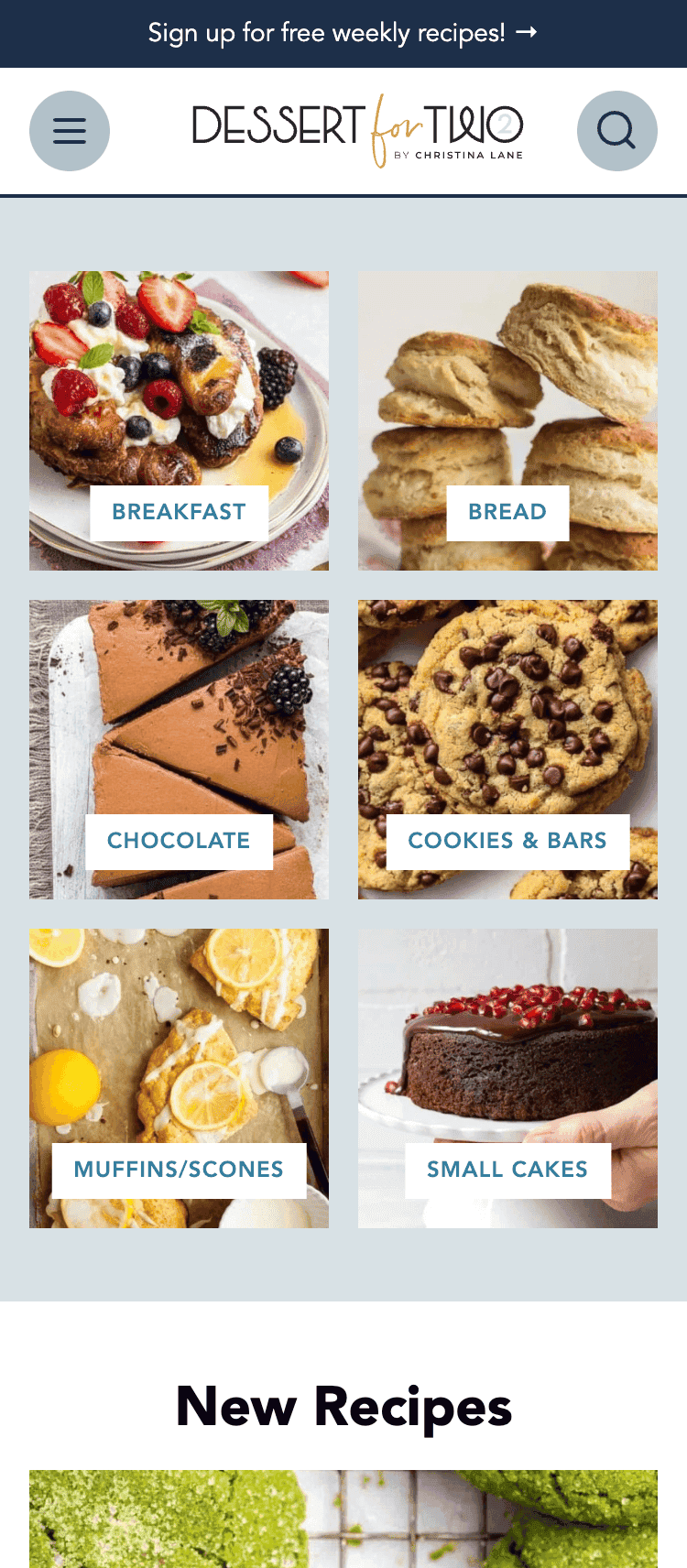The image size is (687, 1568).
Task: Select the Chocolate category tile
Action: point(179,749)
